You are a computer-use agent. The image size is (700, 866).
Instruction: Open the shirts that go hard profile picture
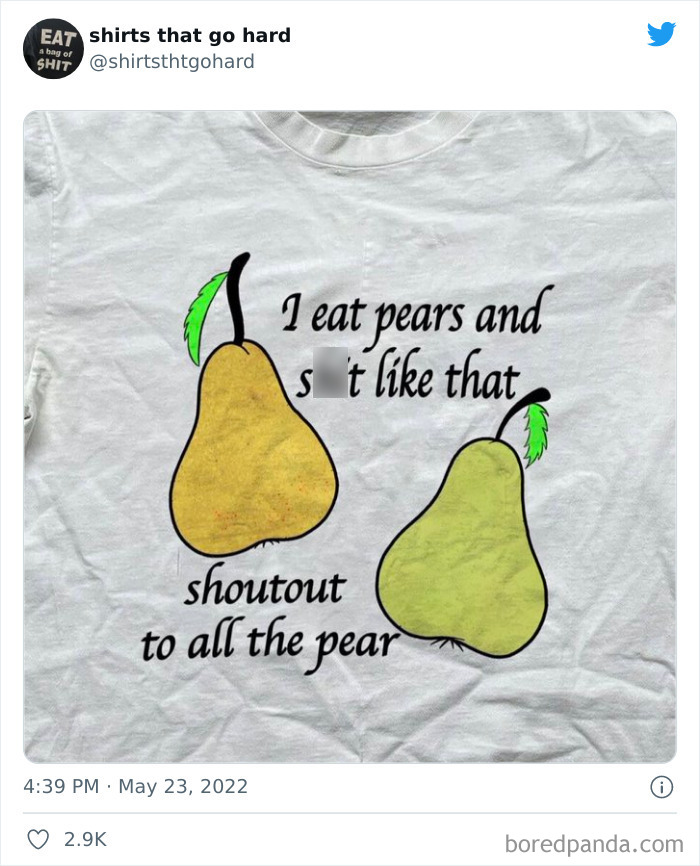click(53, 49)
